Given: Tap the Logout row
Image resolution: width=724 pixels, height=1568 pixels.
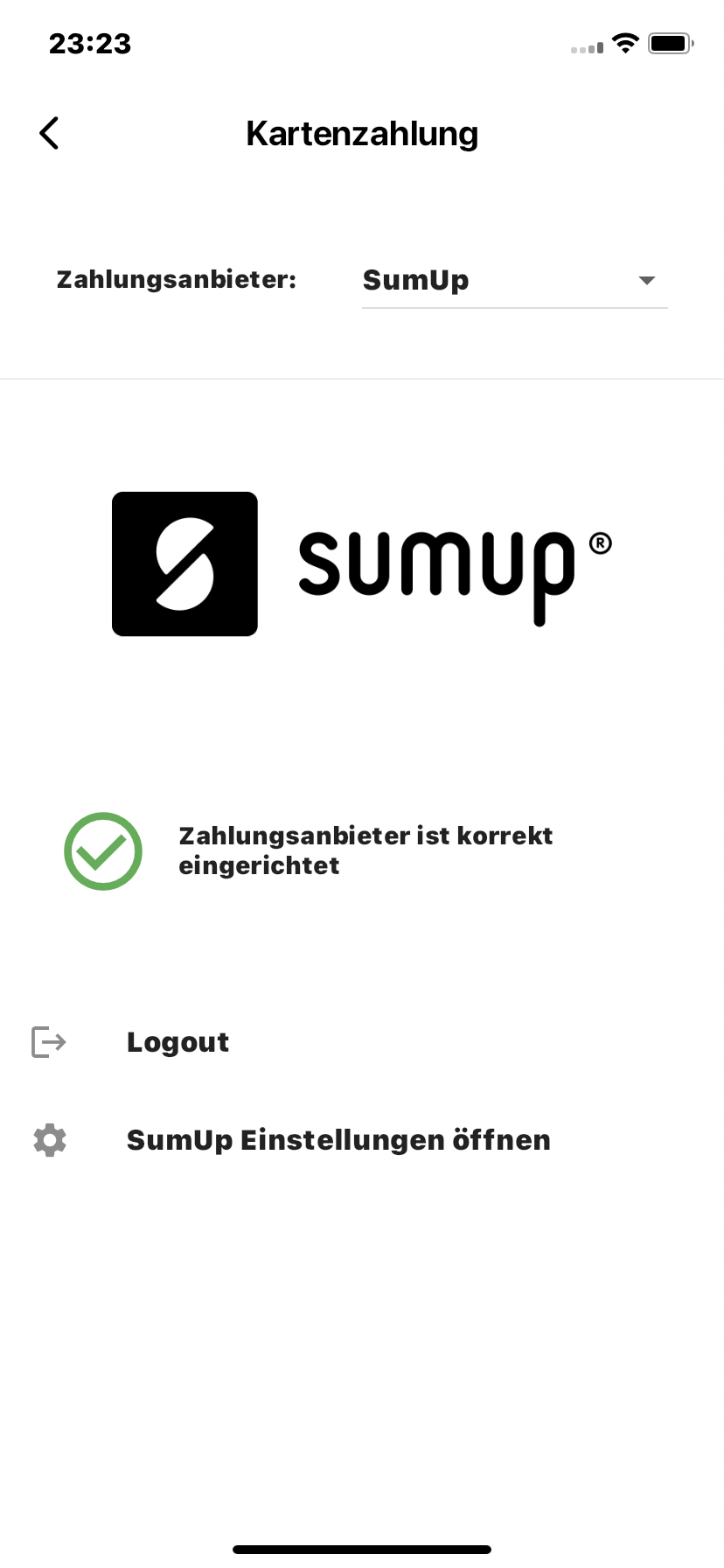Looking at the screenshot, I should [x=362, y=1042].
